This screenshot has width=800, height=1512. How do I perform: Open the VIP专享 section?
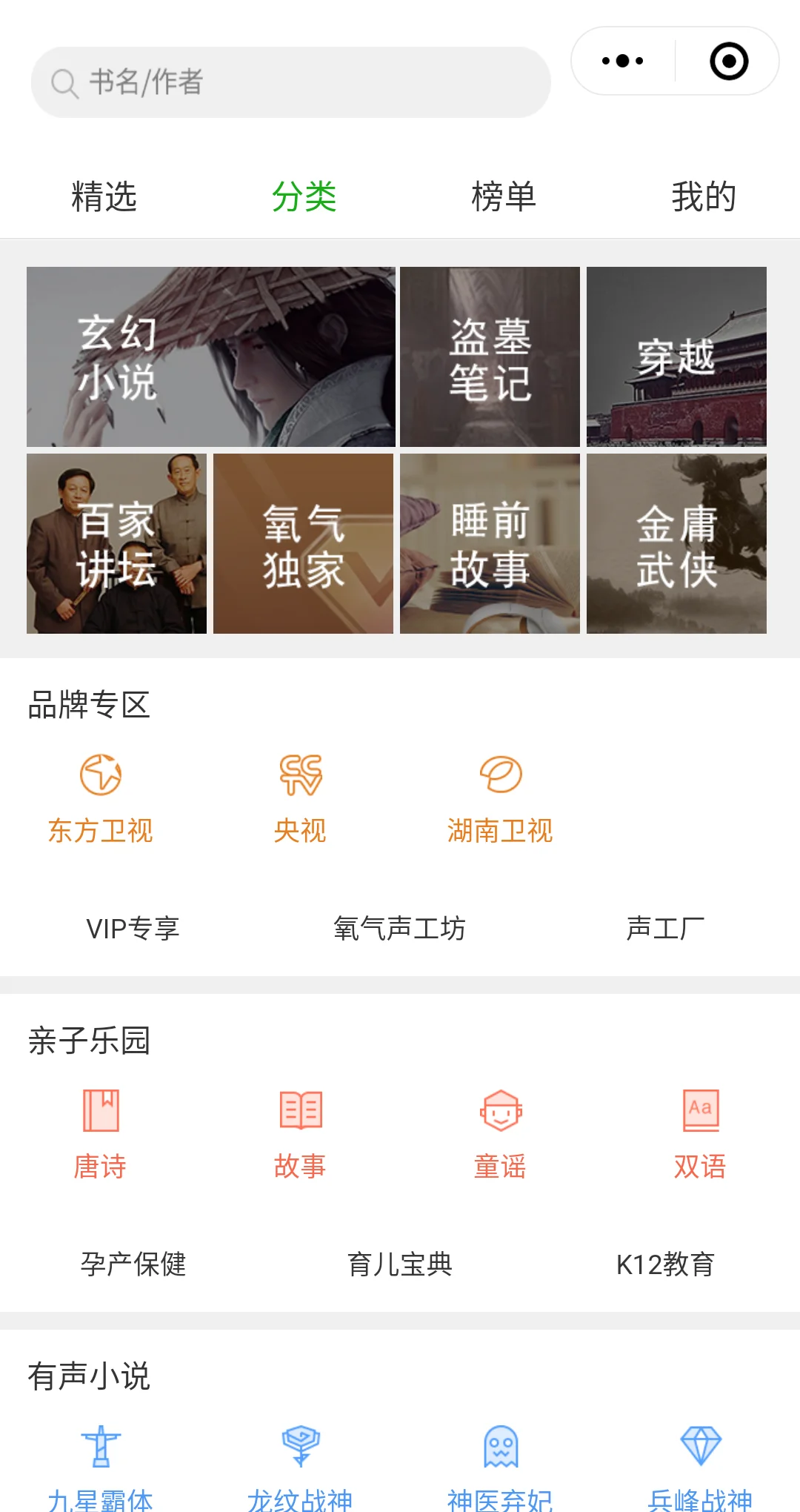tap(133, 928)
